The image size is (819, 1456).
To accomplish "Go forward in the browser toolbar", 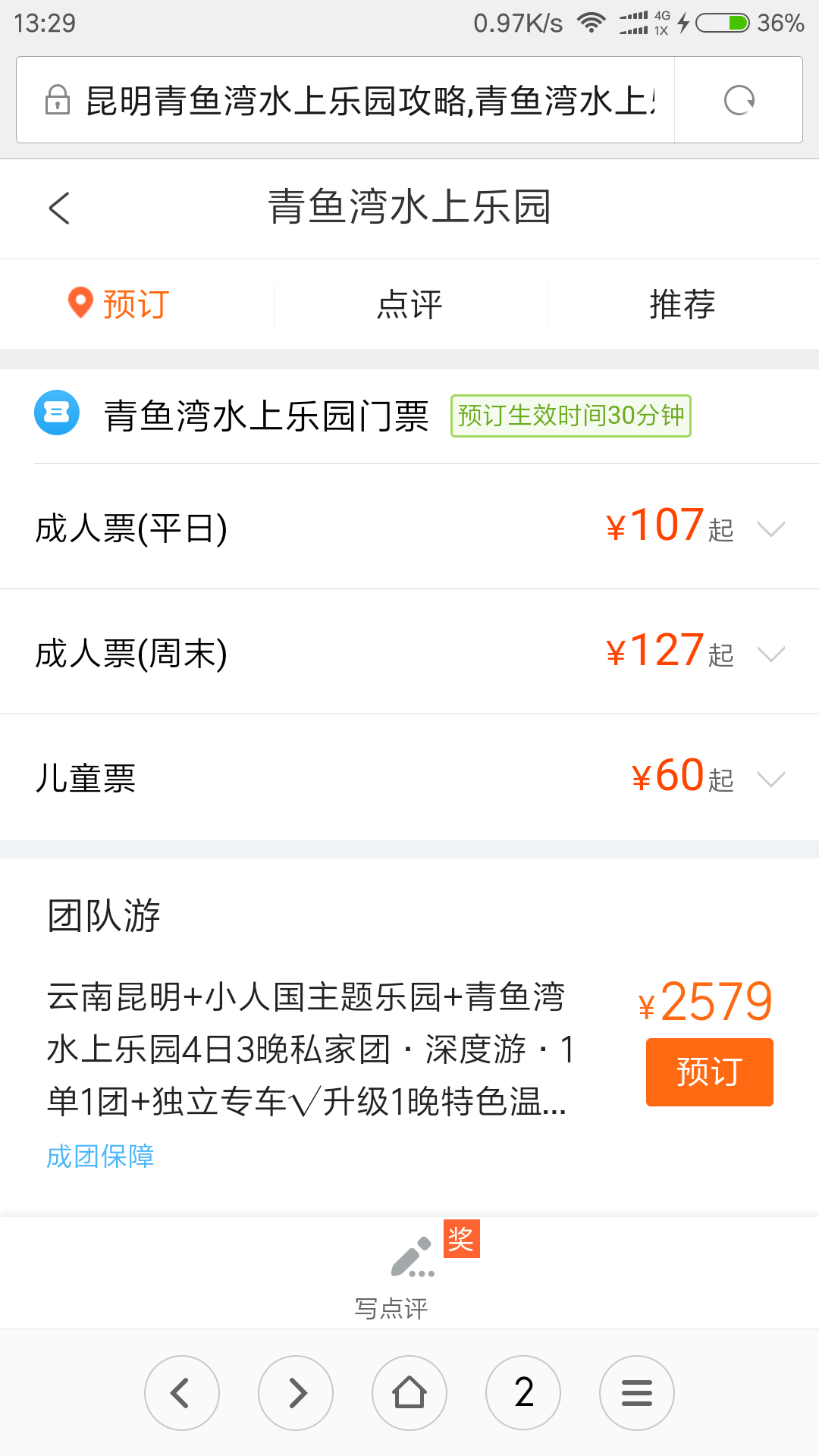I will tap(296, 1393).
